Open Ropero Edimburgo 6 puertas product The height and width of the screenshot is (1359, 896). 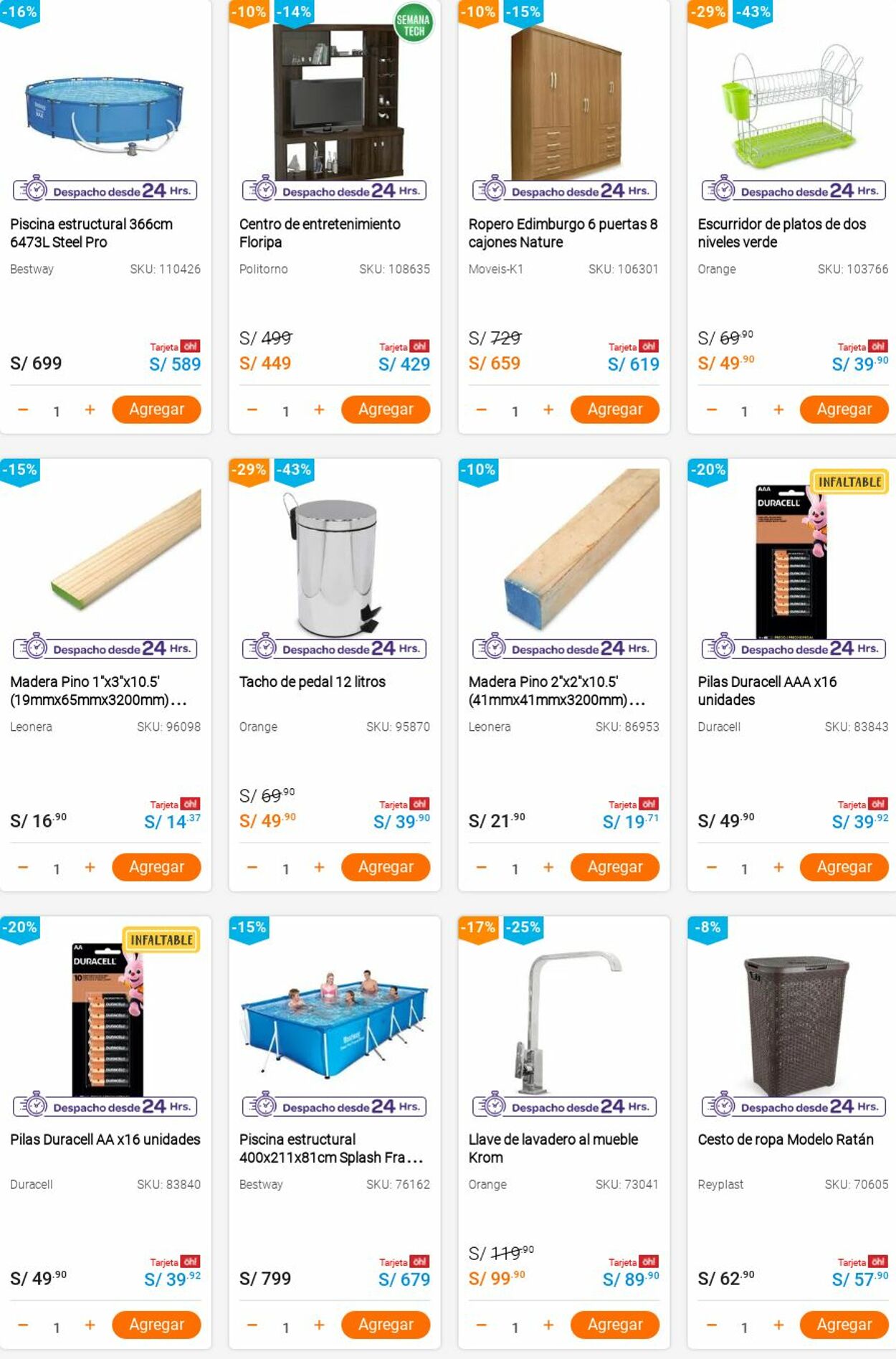pyautogui.click(x=563, y=233)
